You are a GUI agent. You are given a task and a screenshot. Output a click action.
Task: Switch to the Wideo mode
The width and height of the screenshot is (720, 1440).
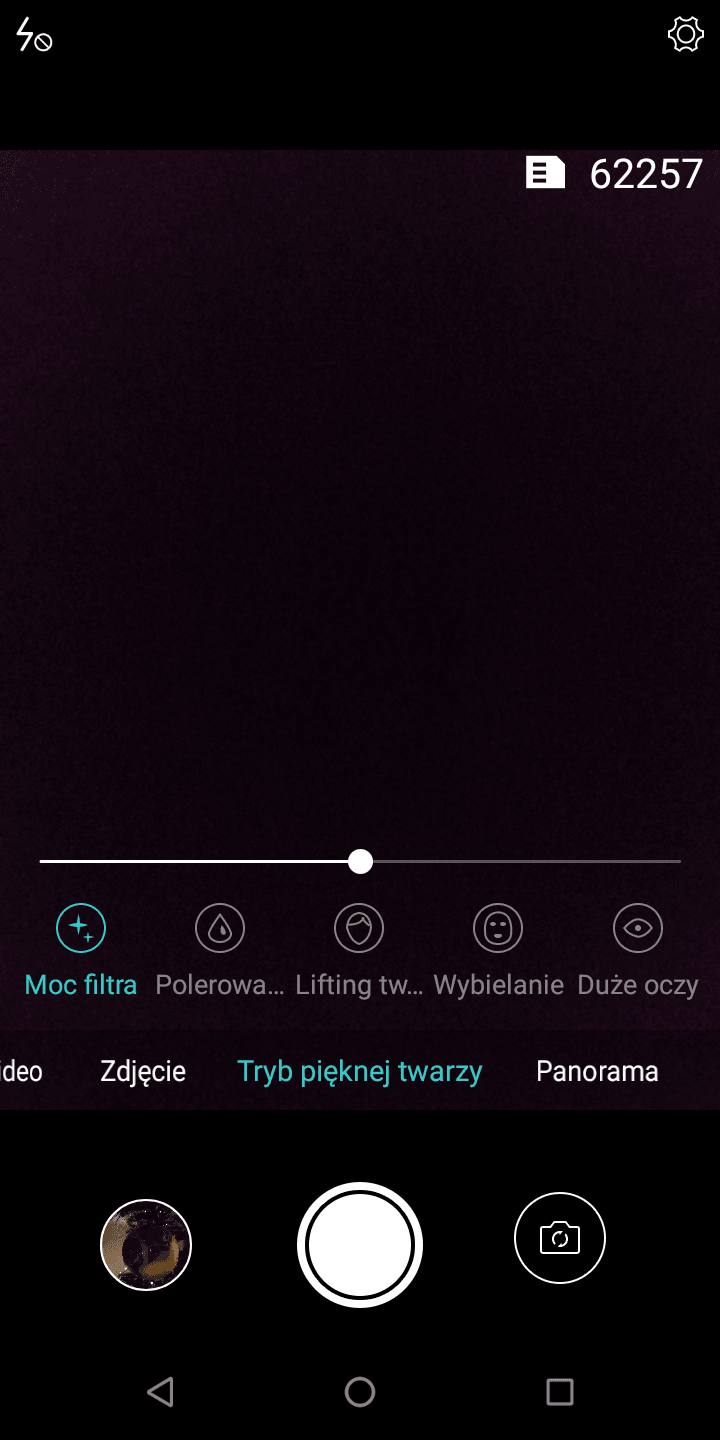coord(21,1072)
